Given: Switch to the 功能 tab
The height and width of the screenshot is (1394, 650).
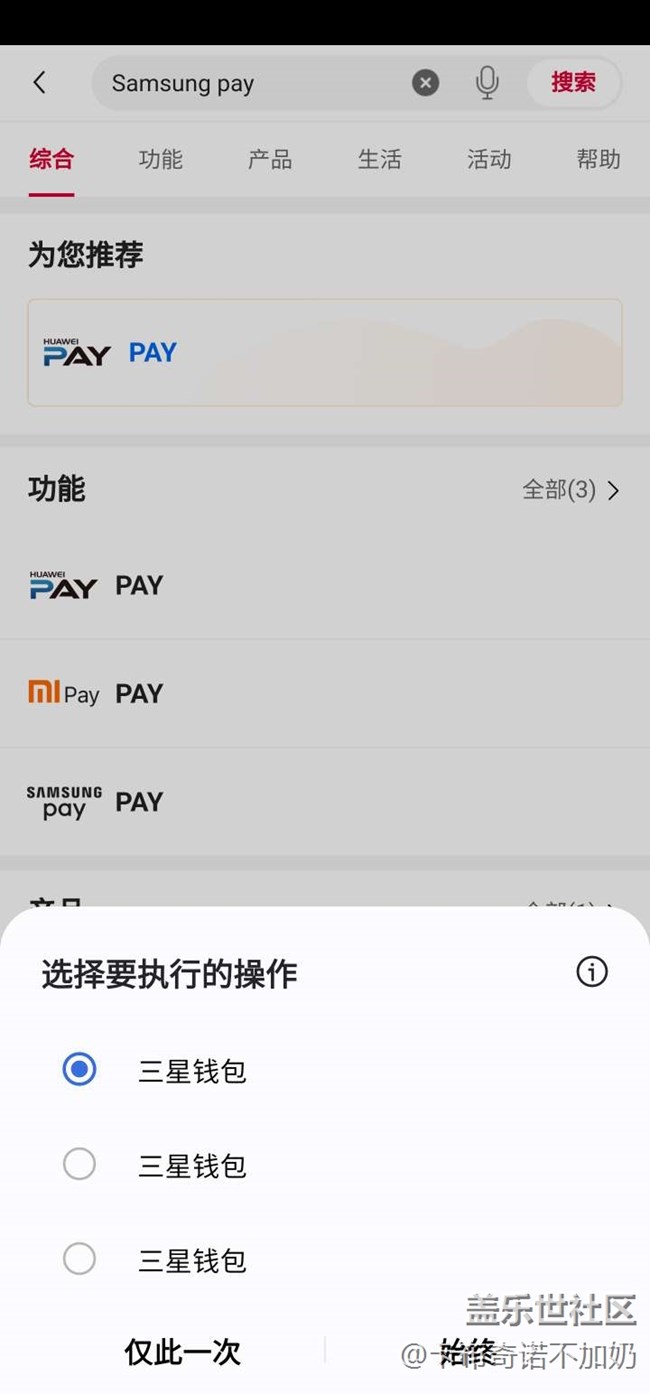Looking at the screenshot, I should pyautogui.click(x=161, y=159).
